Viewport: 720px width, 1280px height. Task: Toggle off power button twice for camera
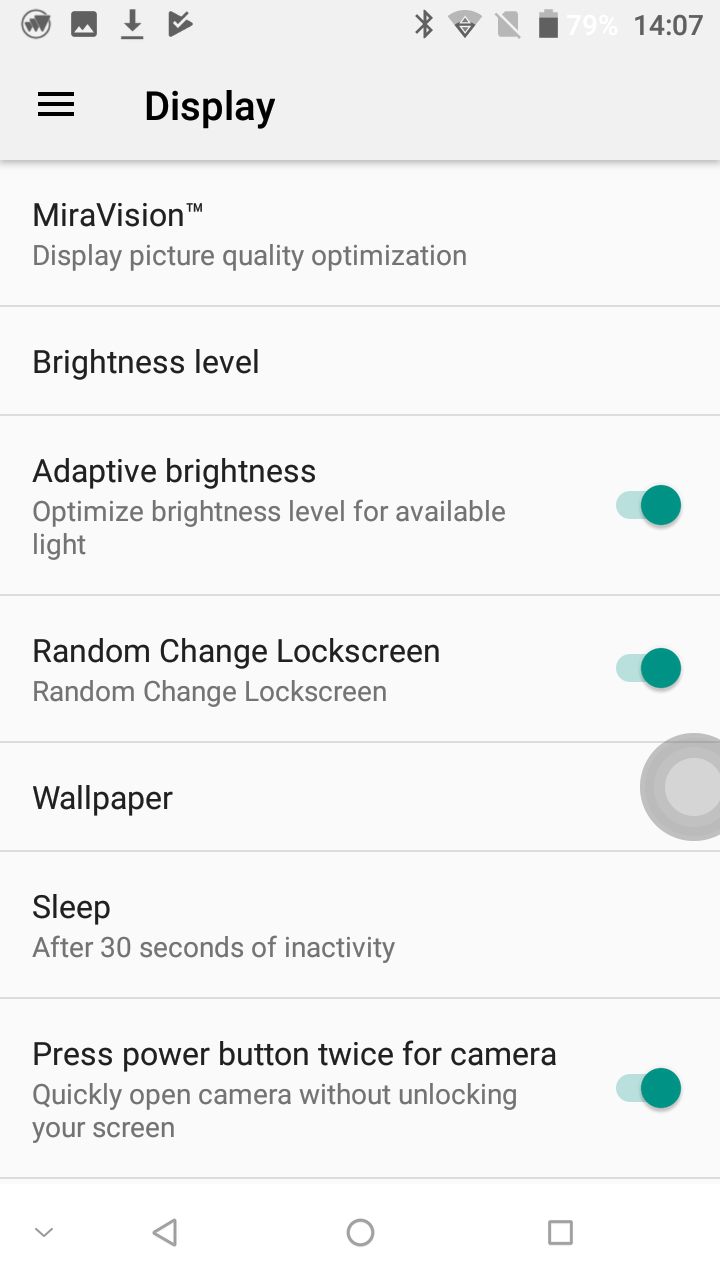648,1088
